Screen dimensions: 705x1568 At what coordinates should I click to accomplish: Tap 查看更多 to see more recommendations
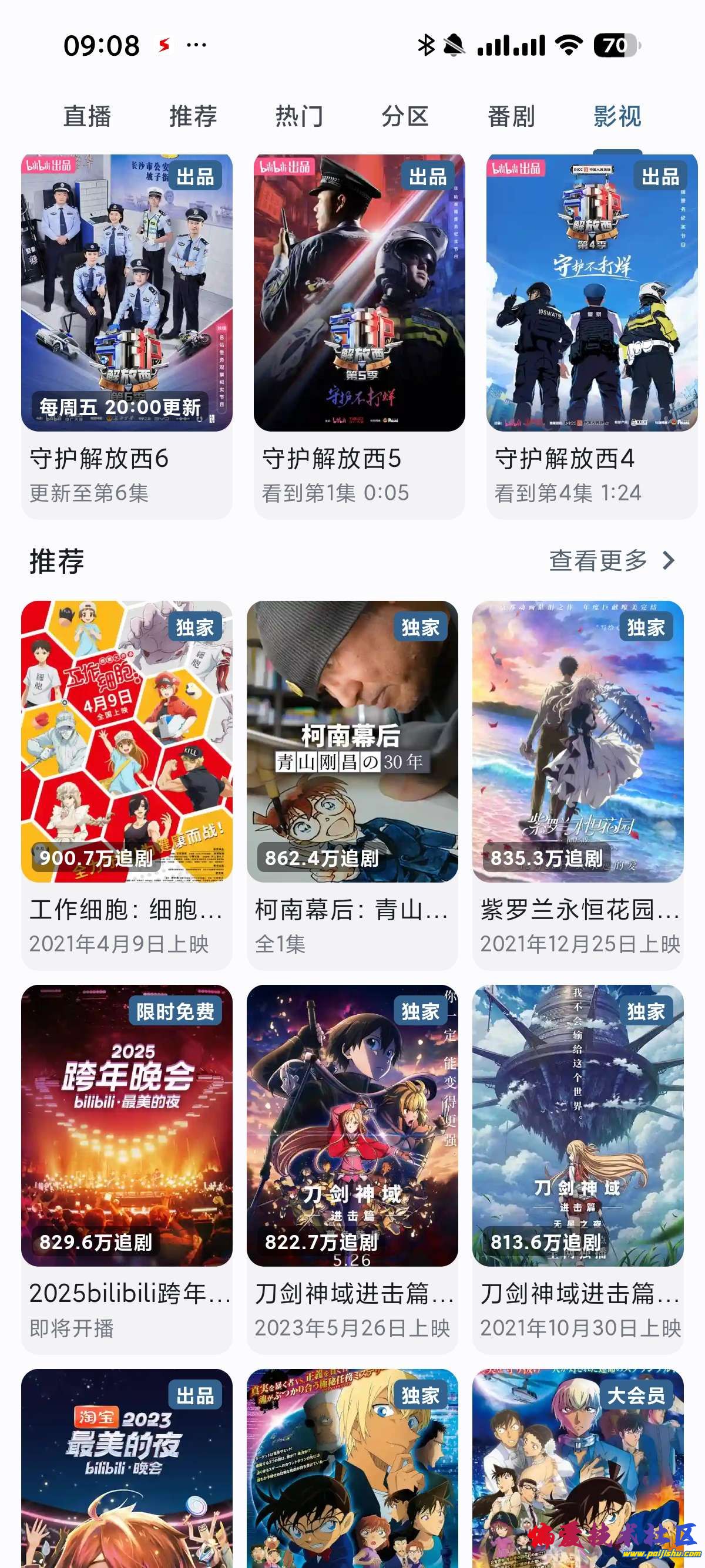pos(610,561)
